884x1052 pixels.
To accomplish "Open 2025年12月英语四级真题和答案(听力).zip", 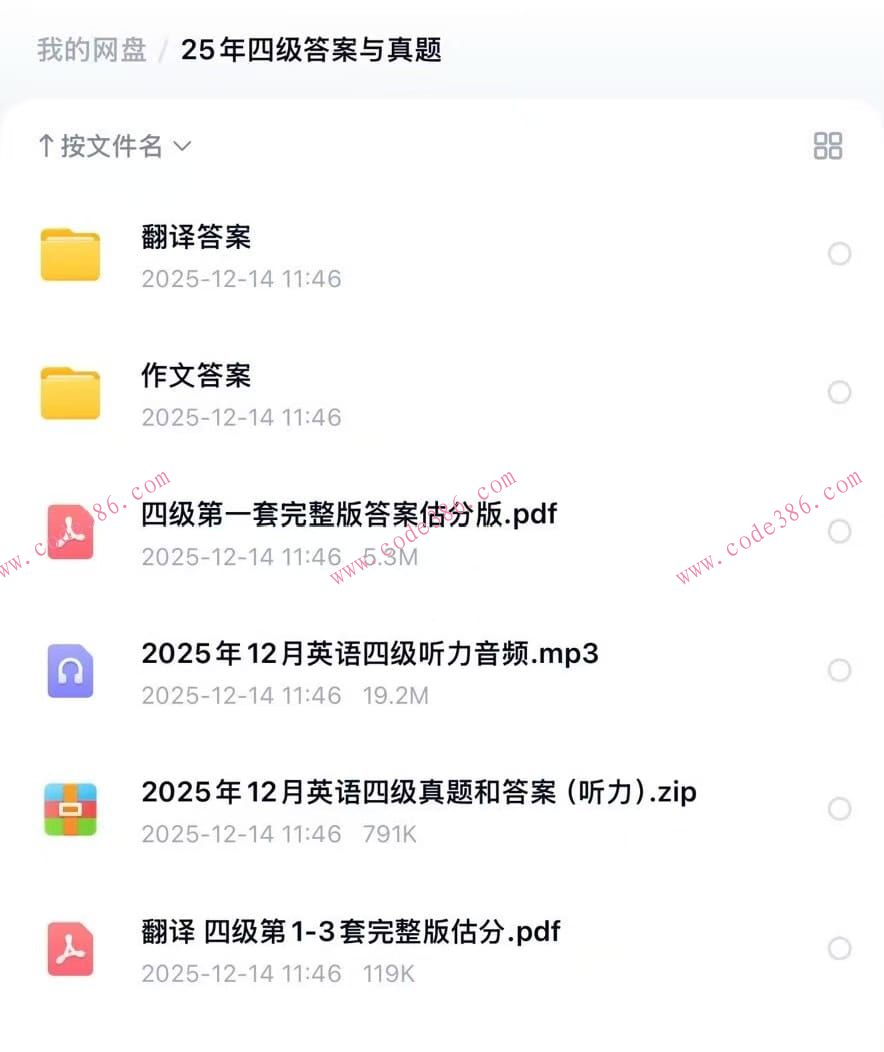I will point(416,792).
